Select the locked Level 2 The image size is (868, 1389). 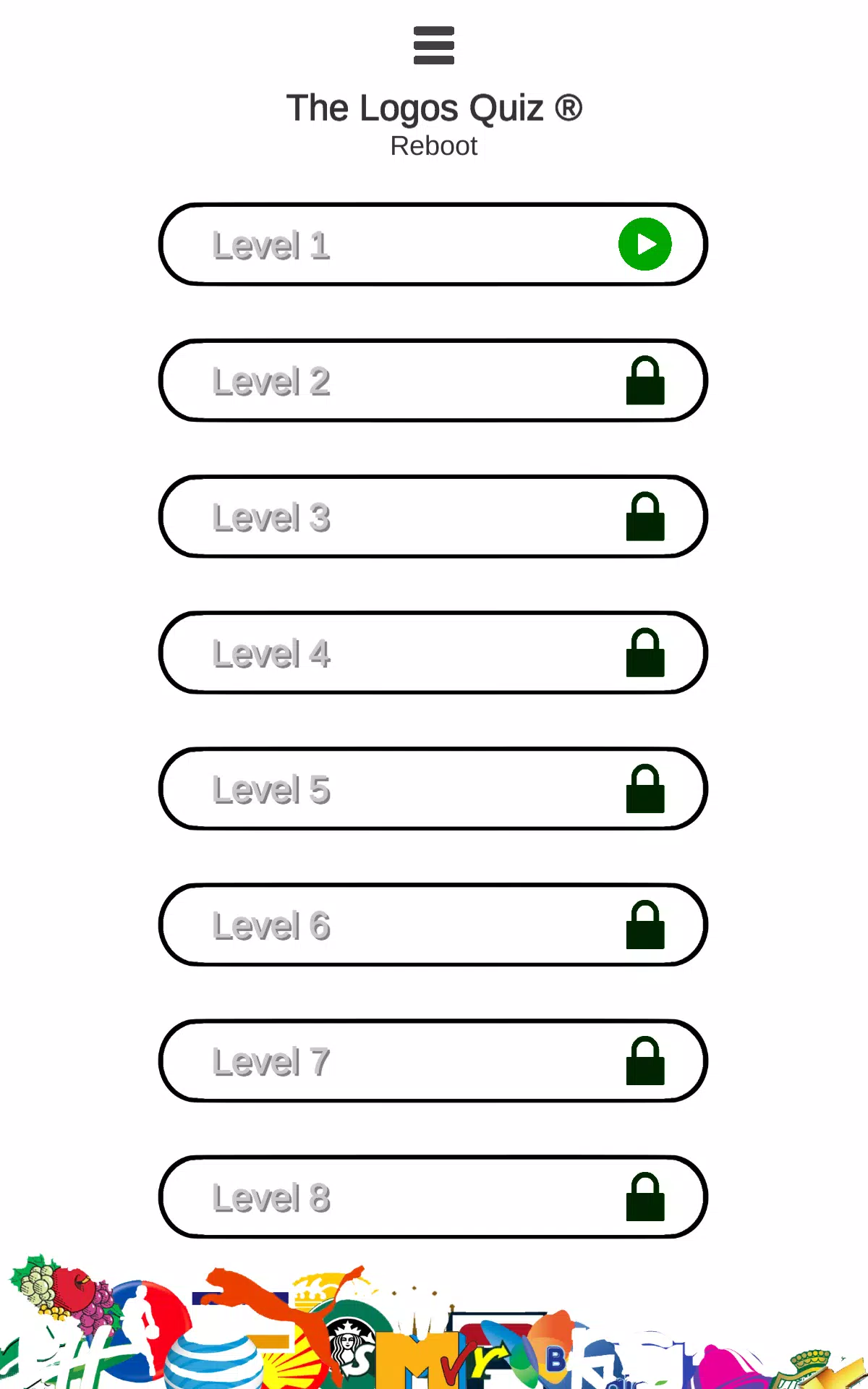click(x=433, y=381)
